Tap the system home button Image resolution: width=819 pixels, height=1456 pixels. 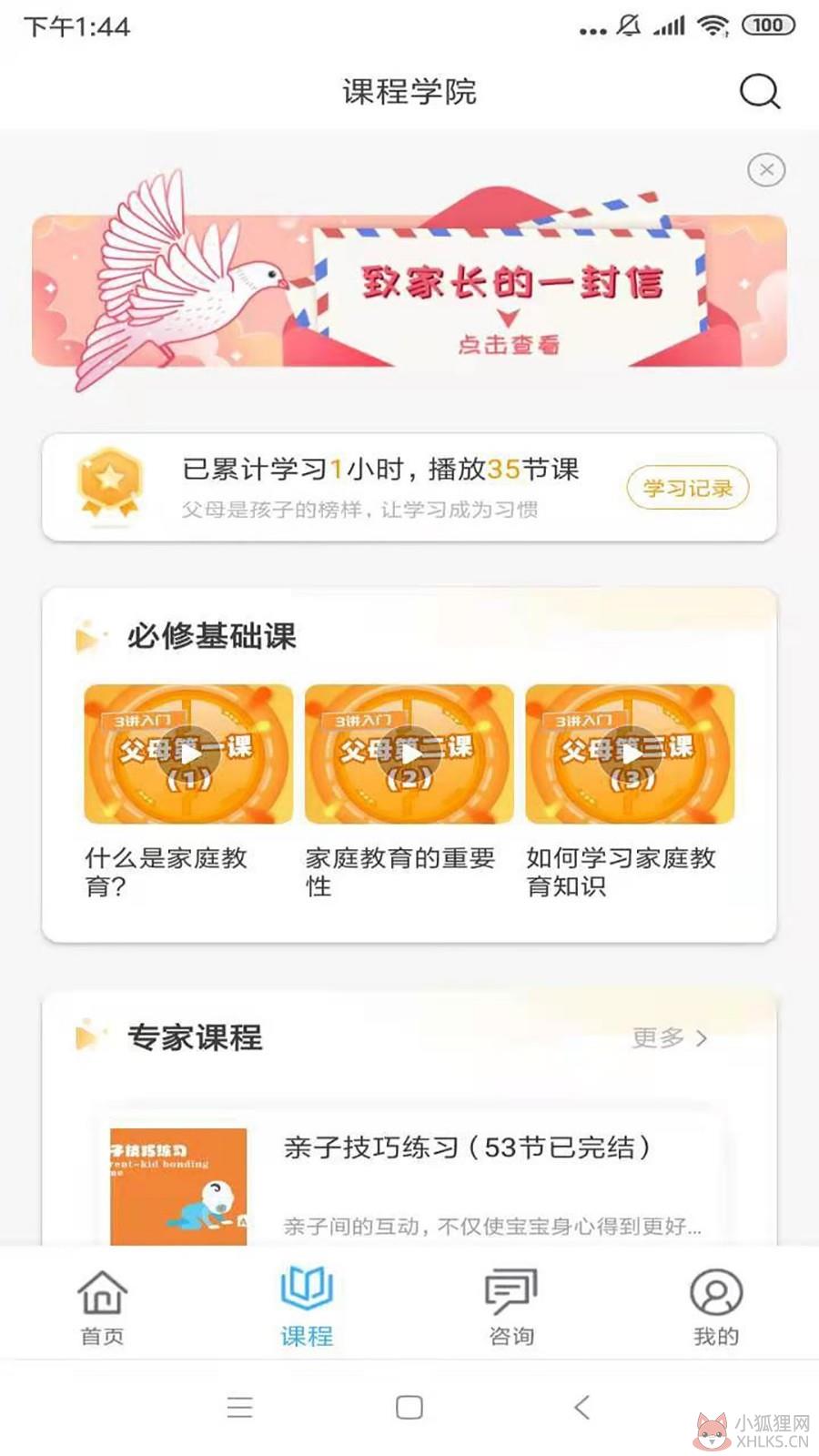(409, 1408)
